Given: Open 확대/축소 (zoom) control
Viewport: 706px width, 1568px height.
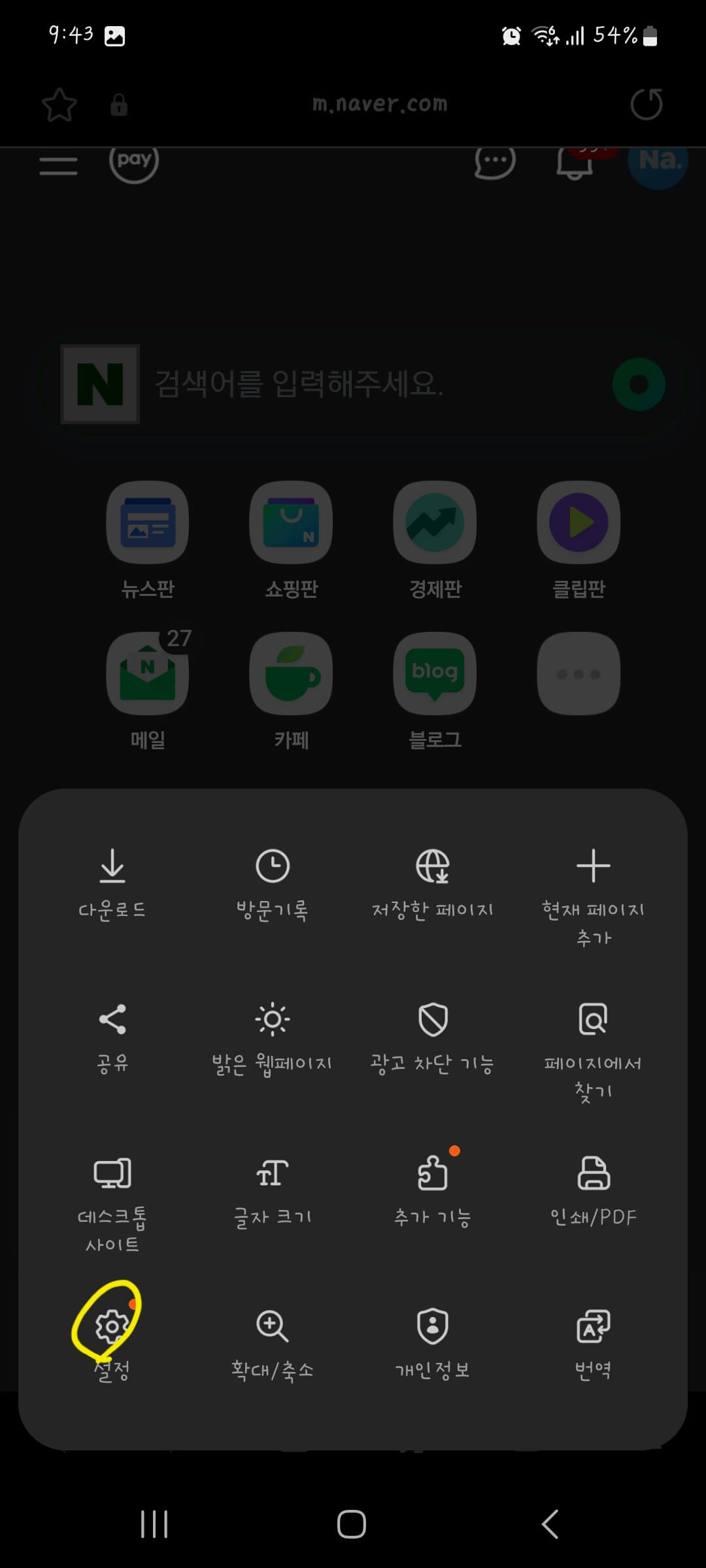Looking at the screenshot, I should 272,1333.
